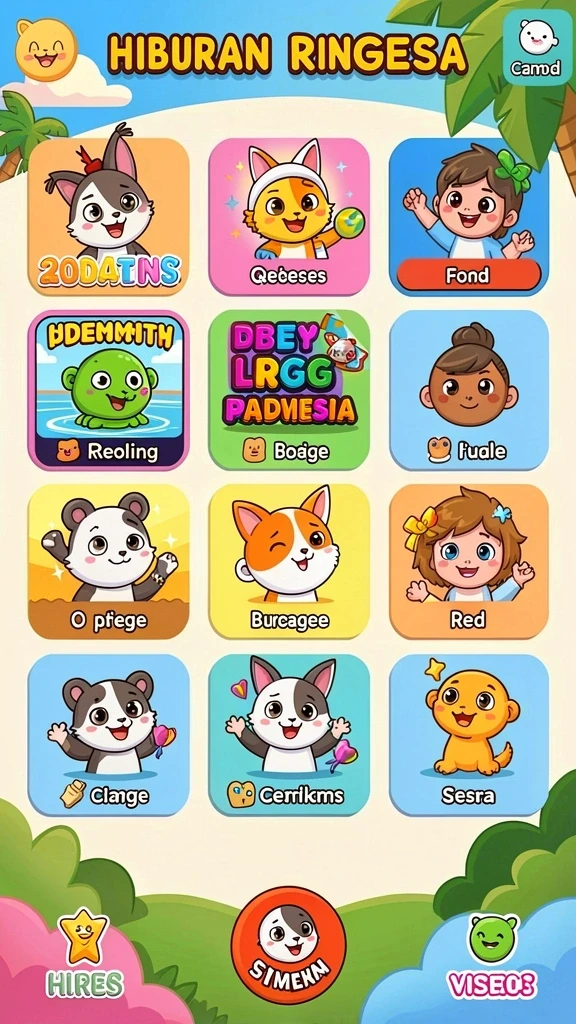
Task: Select the Burcagee tile
Action: [x=289, y=562]
